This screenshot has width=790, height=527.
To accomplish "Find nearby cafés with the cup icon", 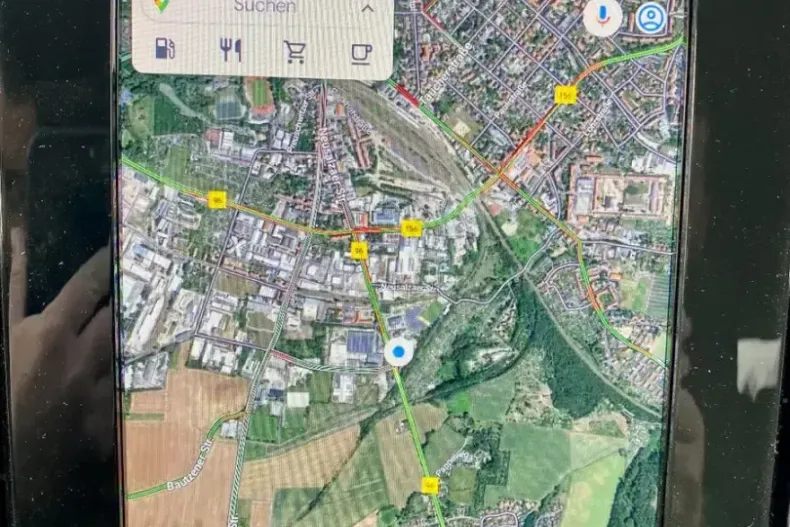I will point(361,52).
